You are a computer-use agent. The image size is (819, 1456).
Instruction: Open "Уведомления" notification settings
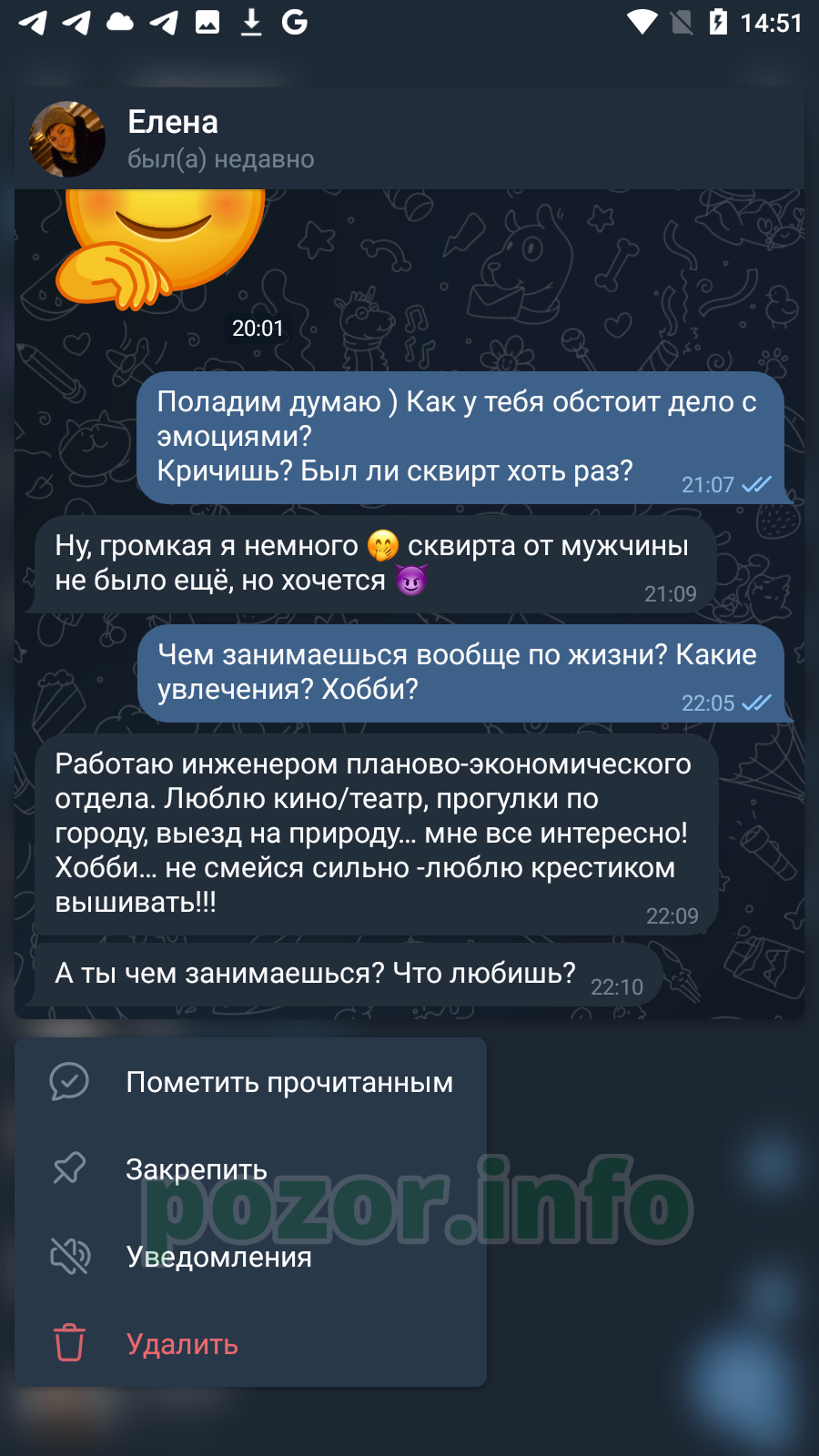[250, 1256]
